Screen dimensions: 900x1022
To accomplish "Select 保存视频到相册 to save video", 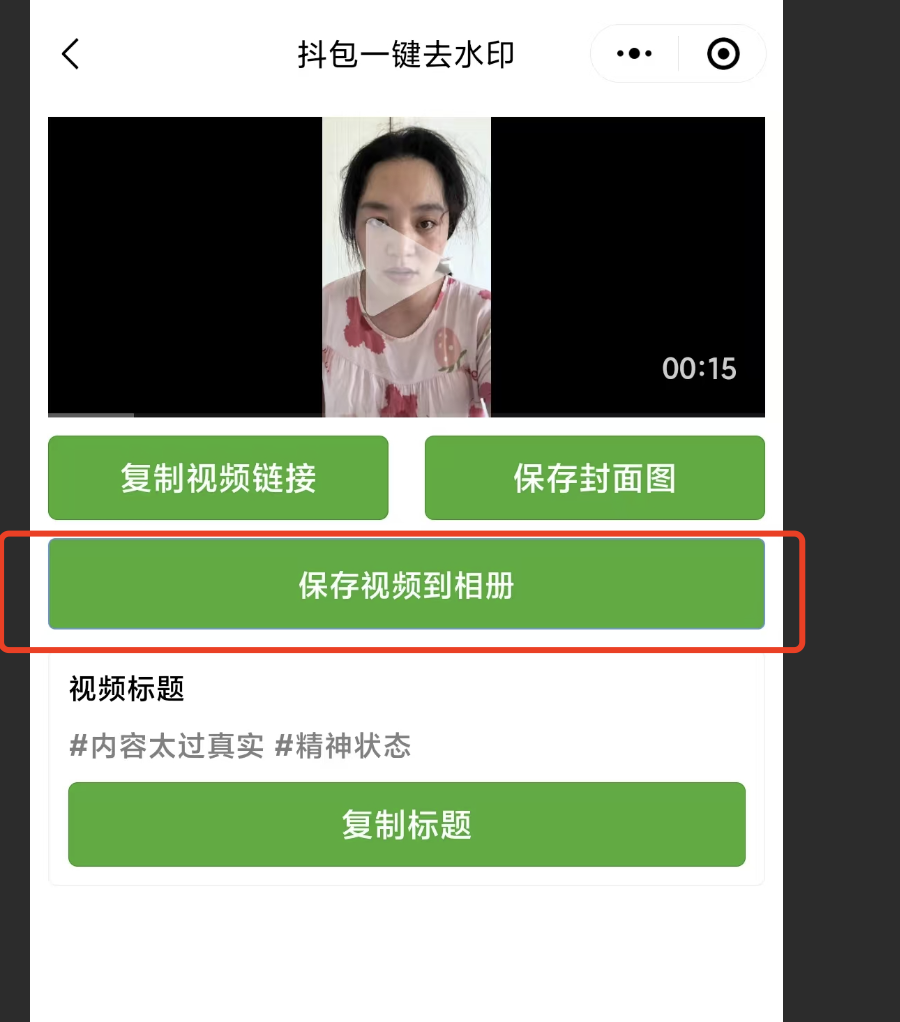I will (x=406, y=585).
